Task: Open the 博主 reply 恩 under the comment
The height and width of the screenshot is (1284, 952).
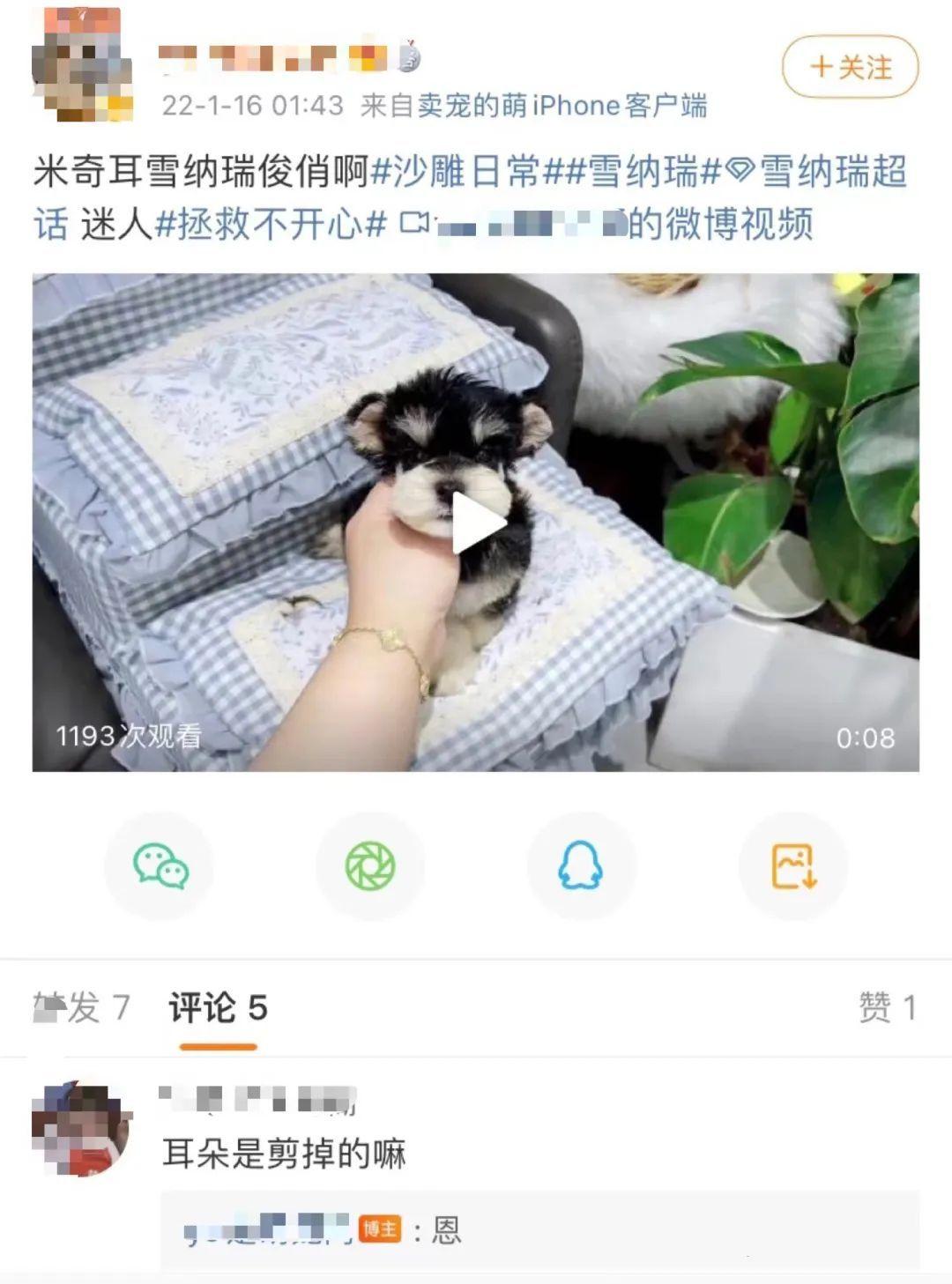Action: (x=445, y=1230)
